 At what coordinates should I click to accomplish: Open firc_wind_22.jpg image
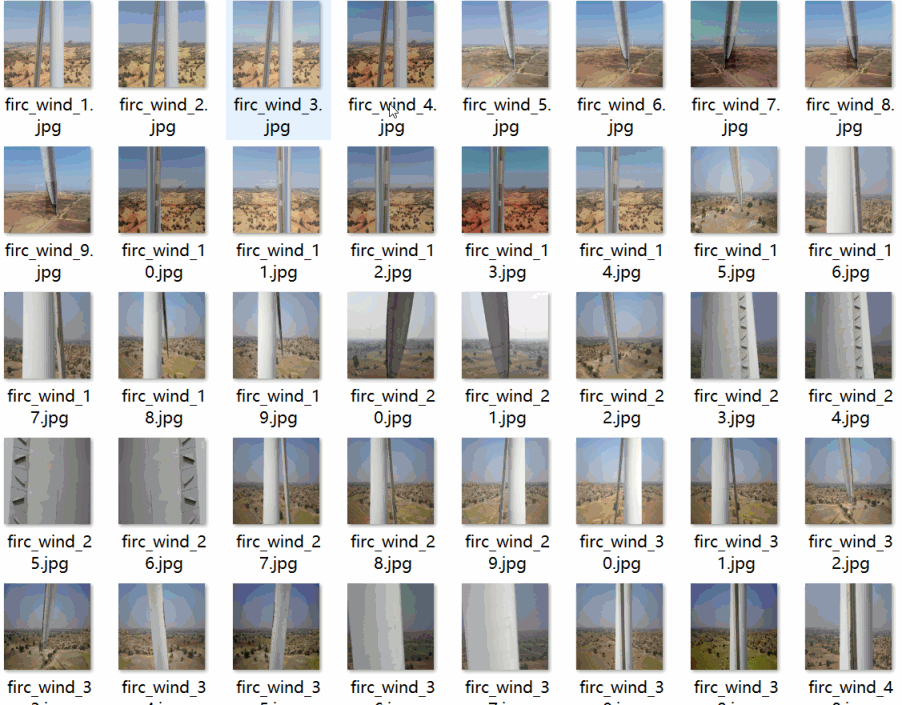[x=620, y=336]
